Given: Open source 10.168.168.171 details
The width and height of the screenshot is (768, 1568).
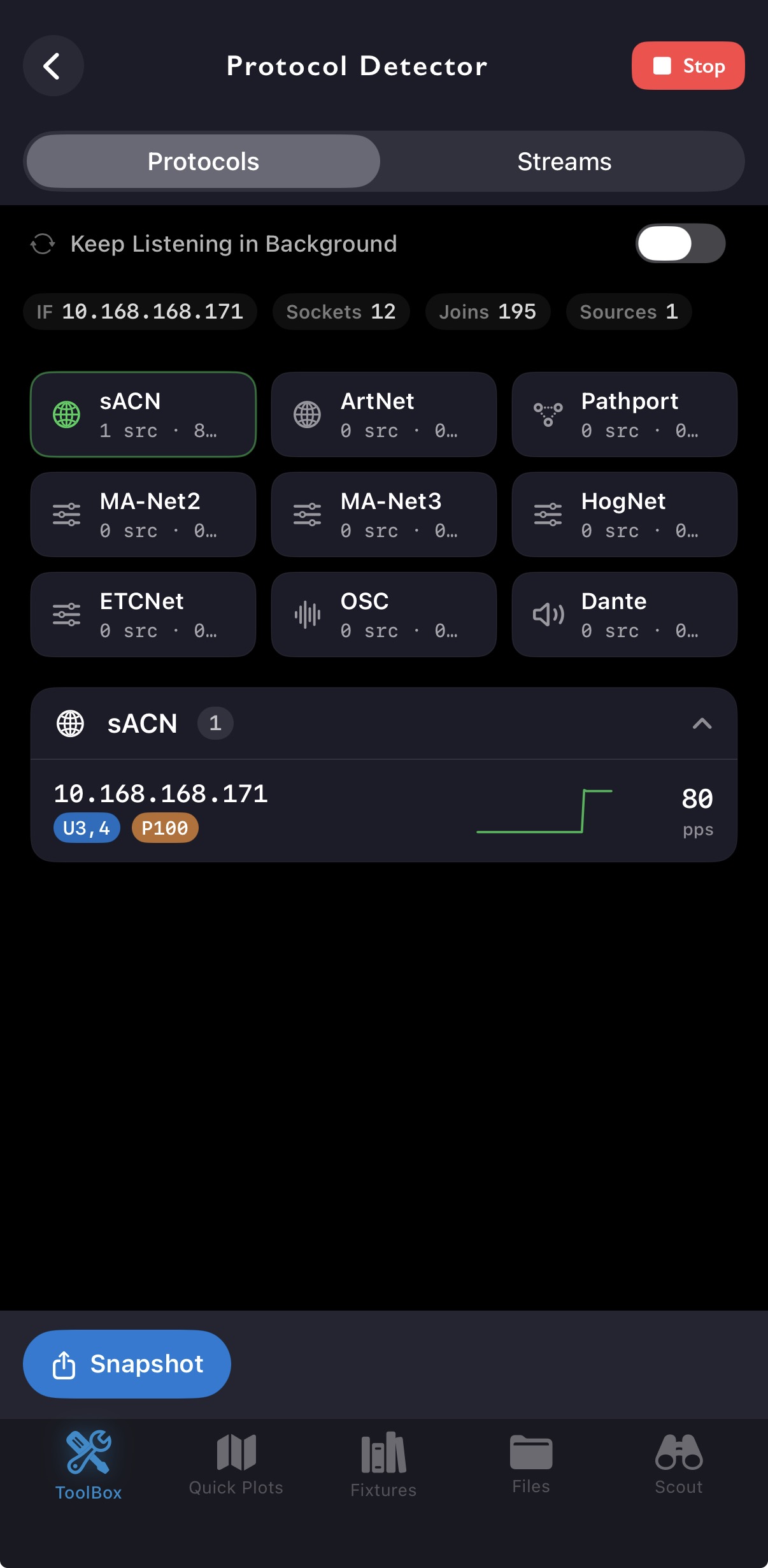Looking at the screenshot, I should (x=384, y=810).
